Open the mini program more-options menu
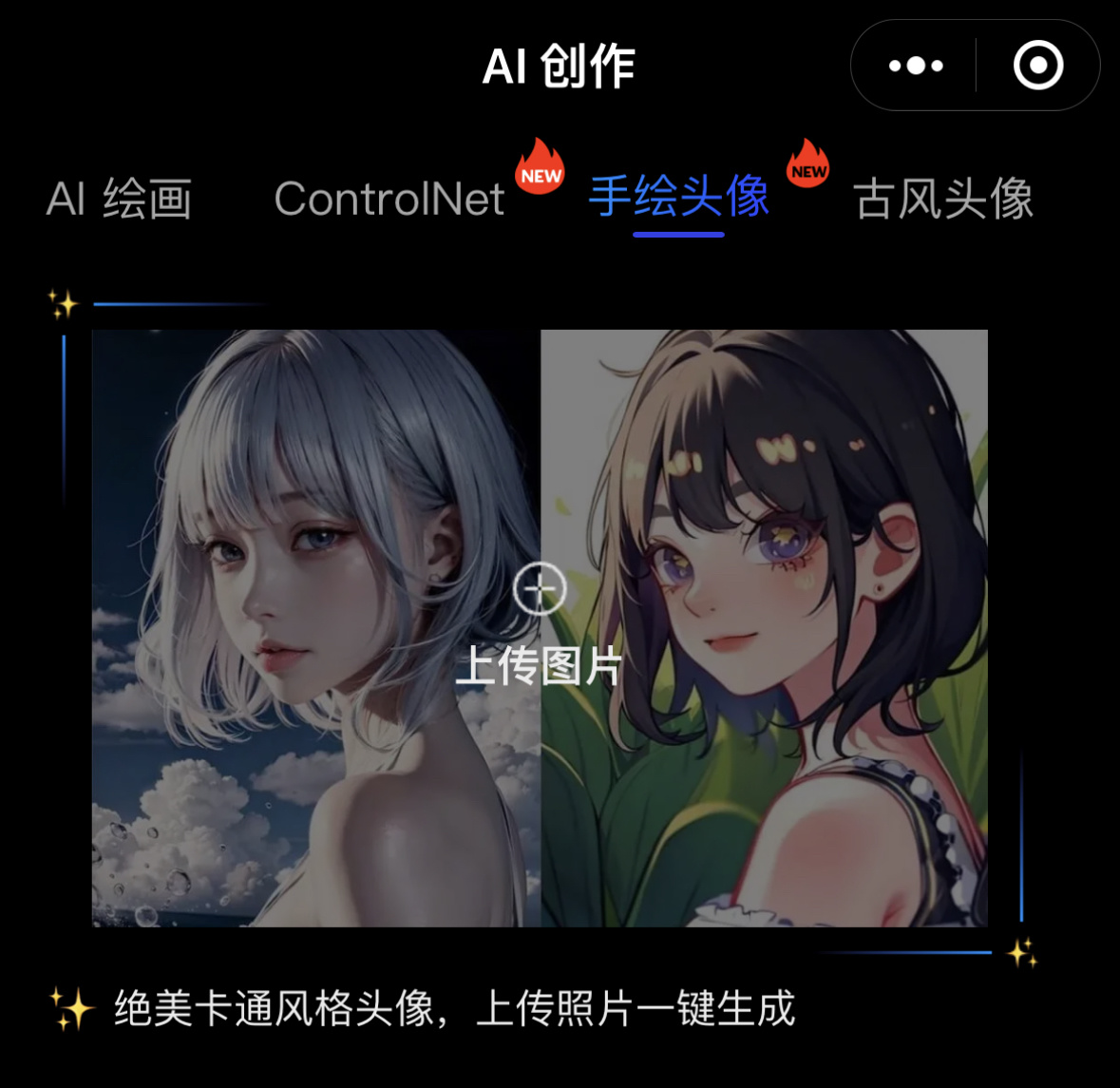The width and height of the screenshot is (1120, 1088). click(x=915, y=66)
